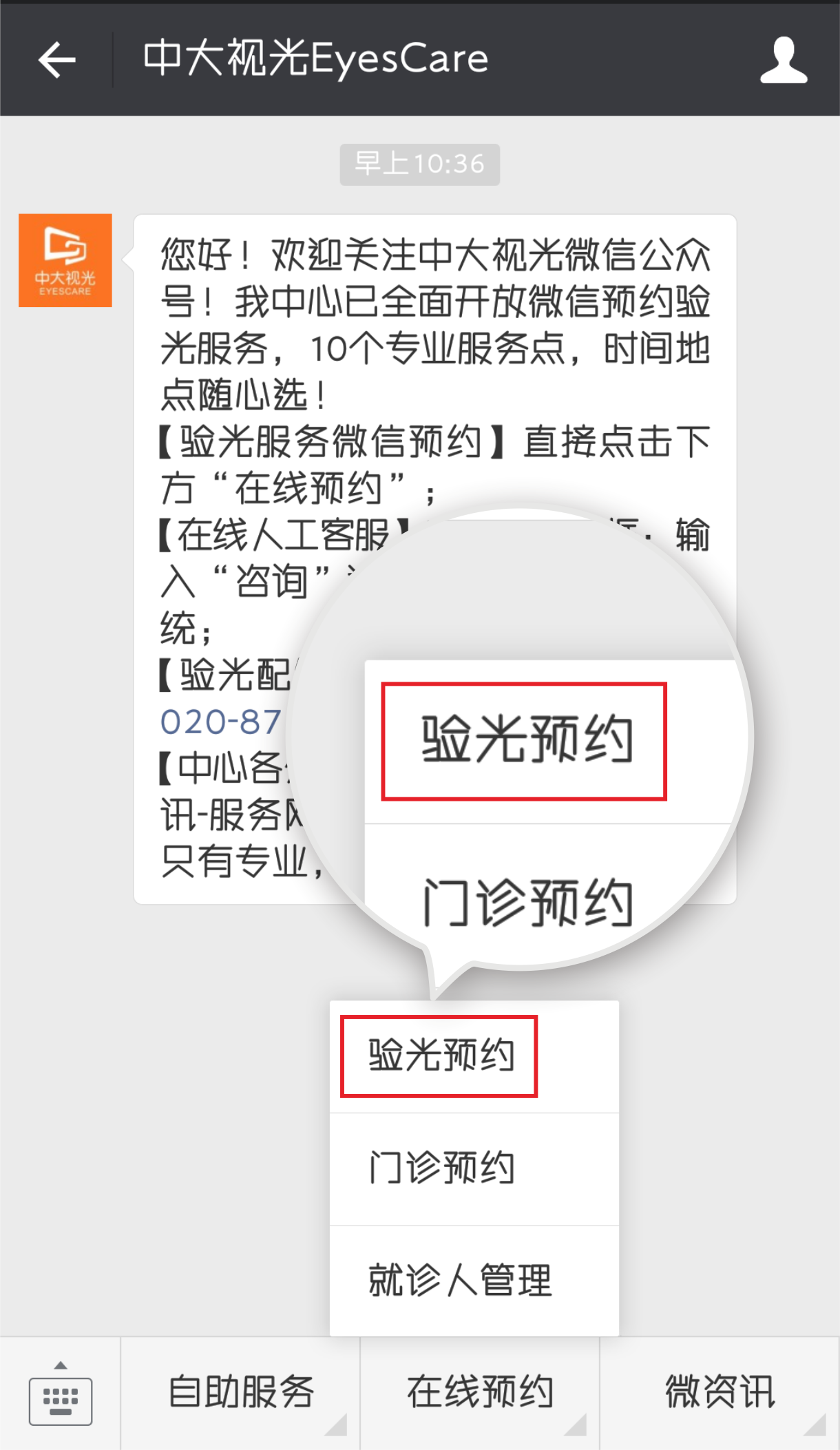
Task: Tap the 中大视光 account avatar
Action: pyautogui.click(x=65, y=260)
